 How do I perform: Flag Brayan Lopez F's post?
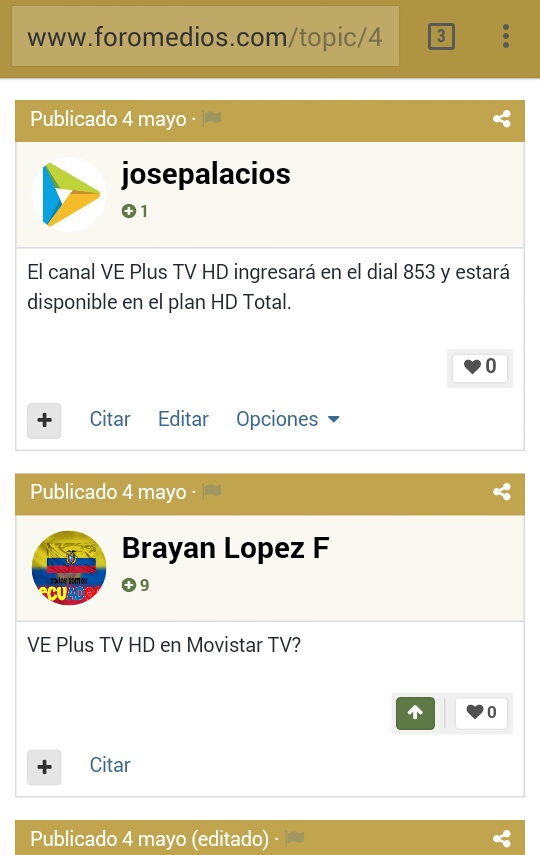212,491
